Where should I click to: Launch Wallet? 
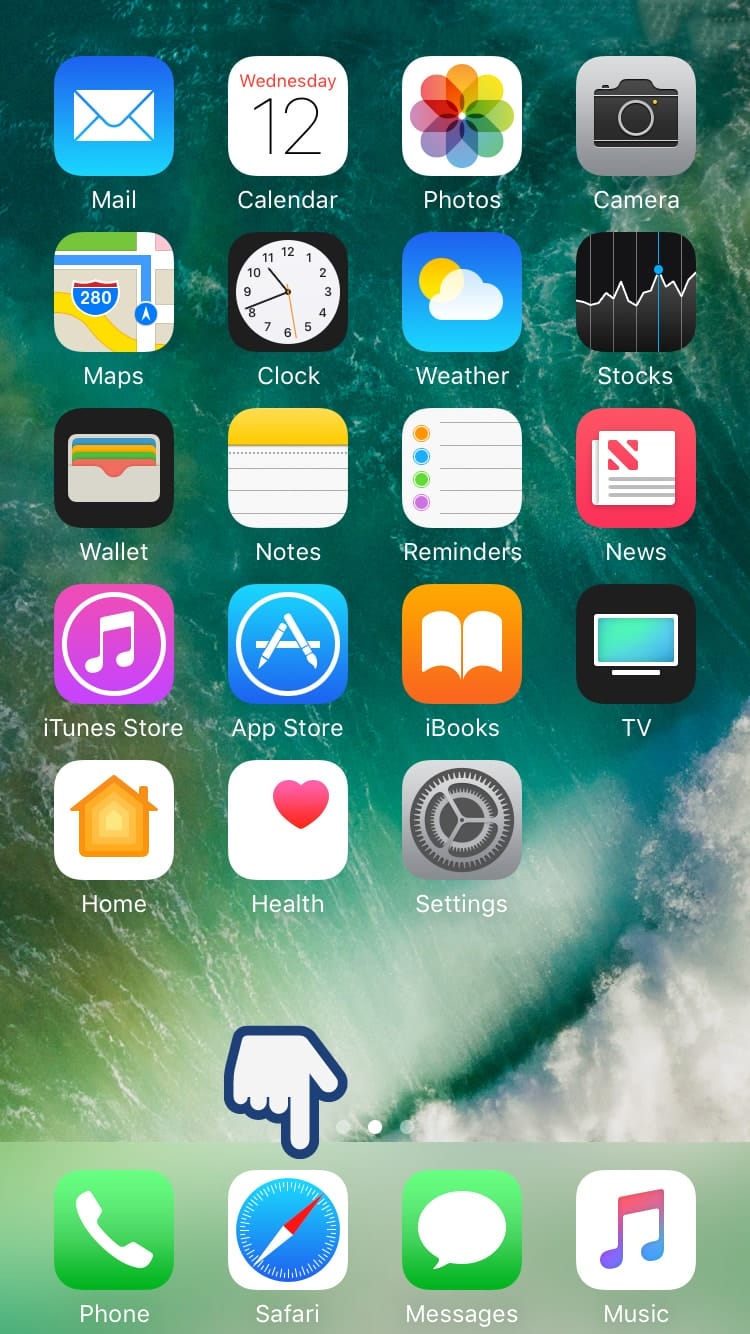click(114, 468)
